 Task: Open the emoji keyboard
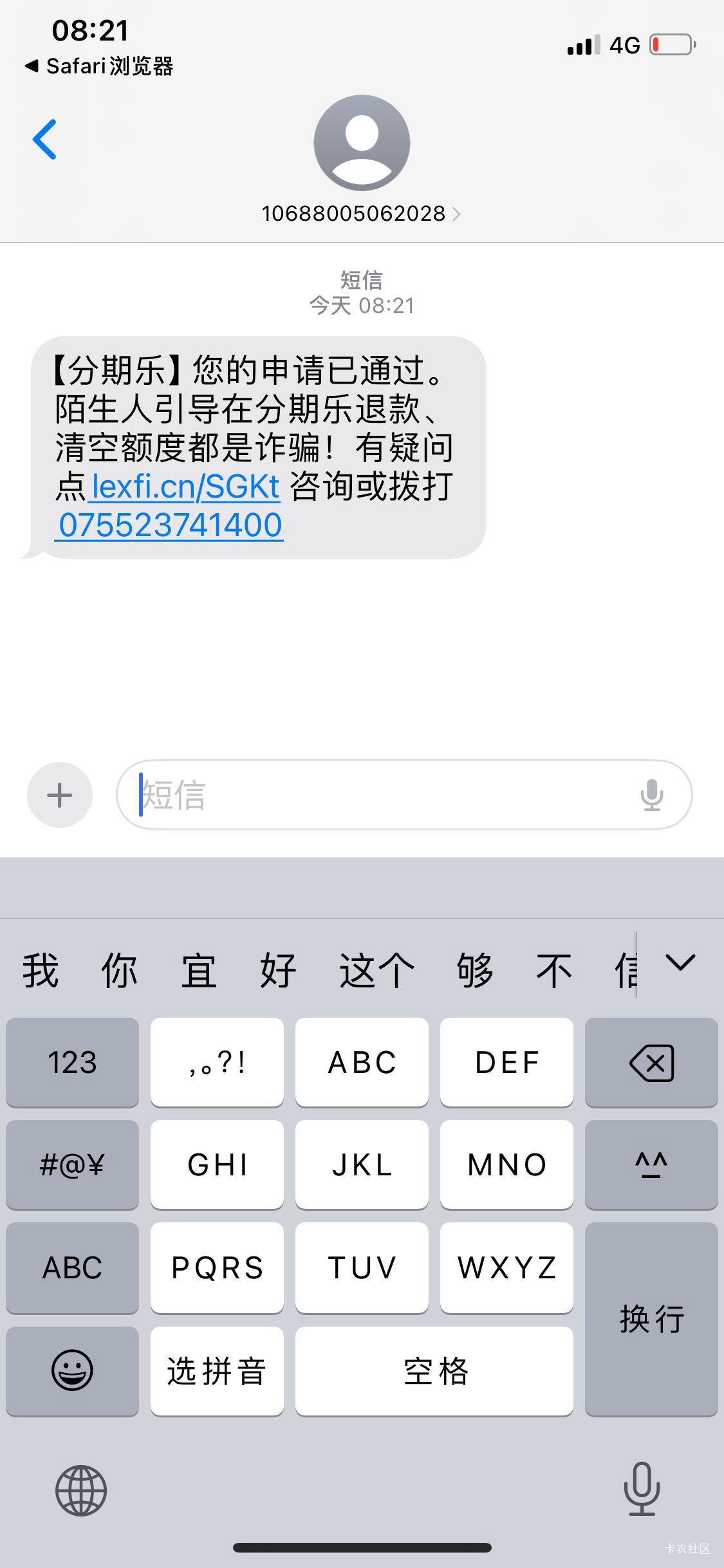coord(72,1370)
